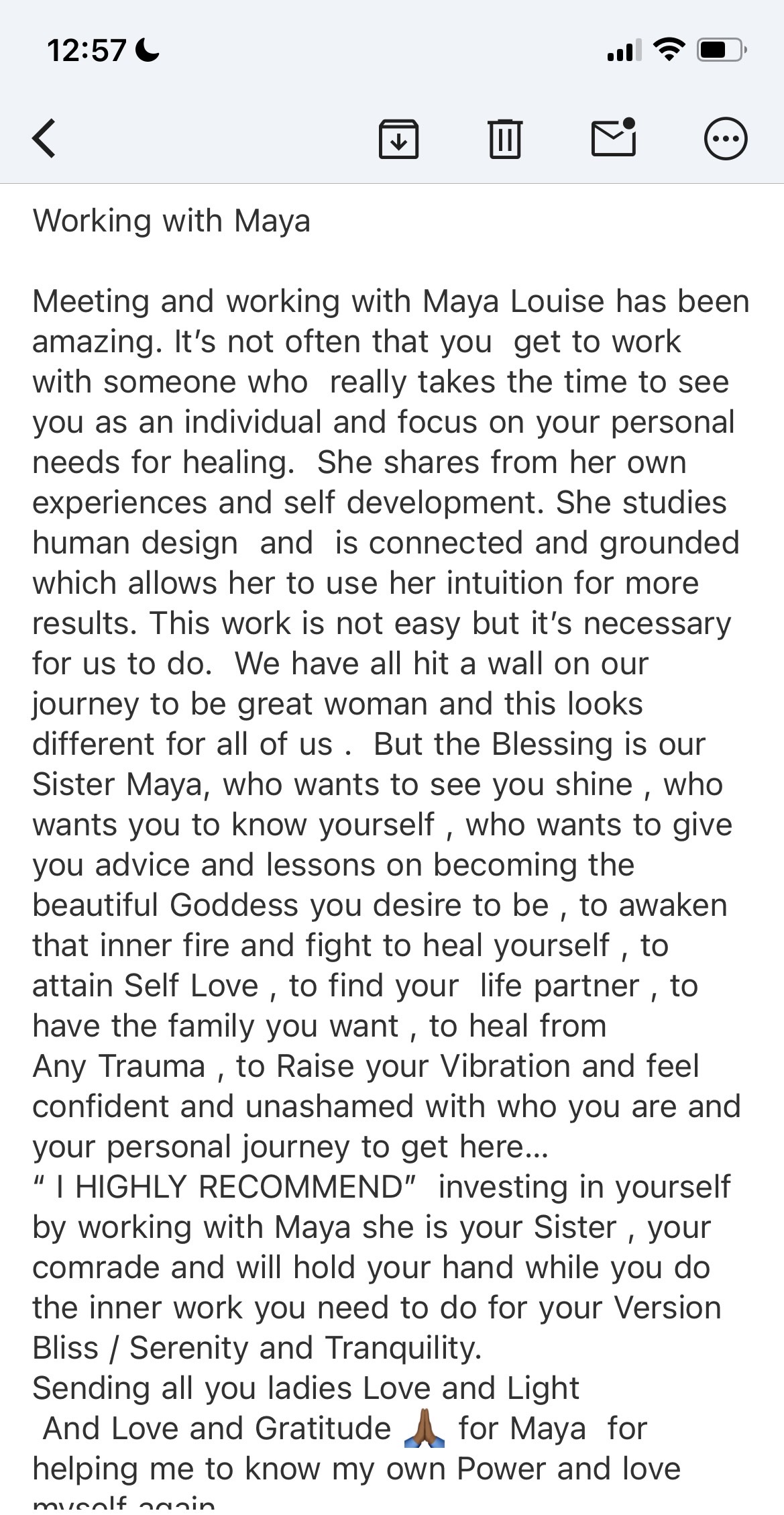Mark this email as unread

[614, 138]
